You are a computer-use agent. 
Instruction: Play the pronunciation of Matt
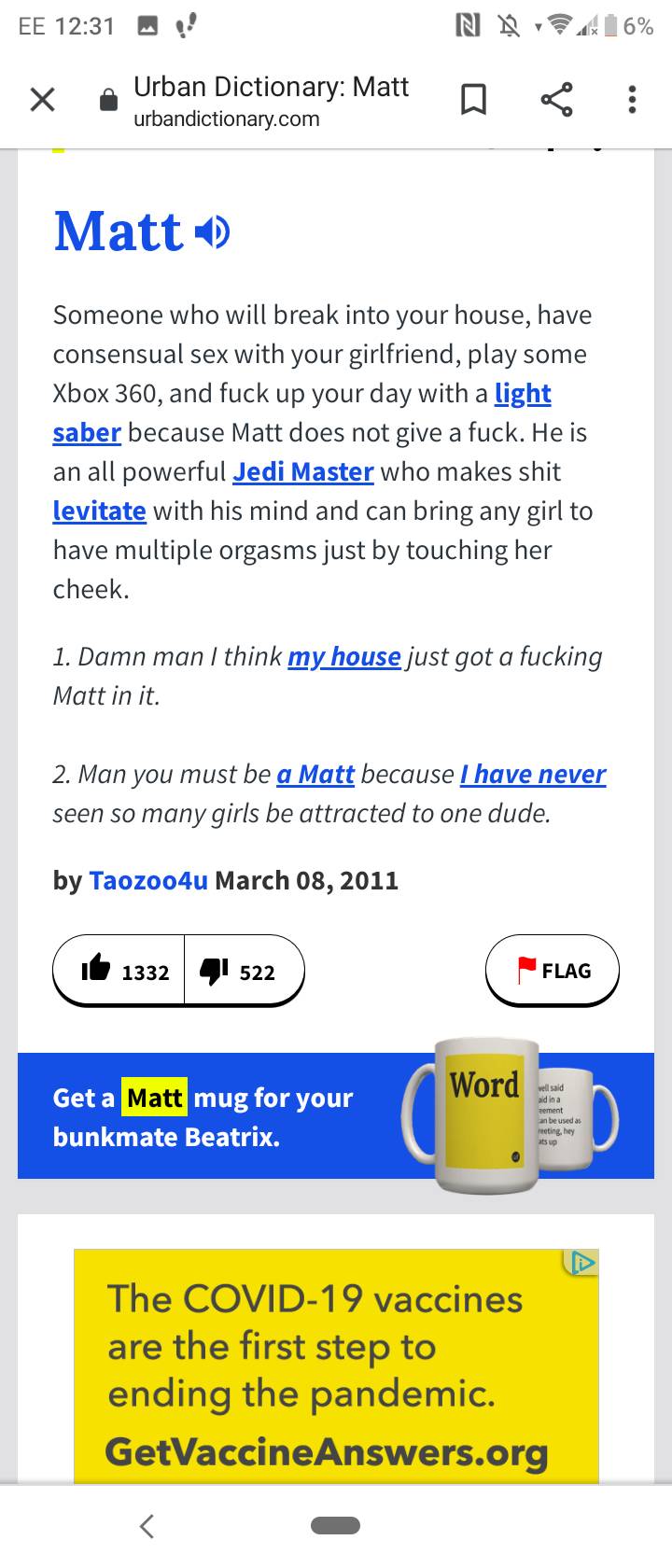[213, 231]
